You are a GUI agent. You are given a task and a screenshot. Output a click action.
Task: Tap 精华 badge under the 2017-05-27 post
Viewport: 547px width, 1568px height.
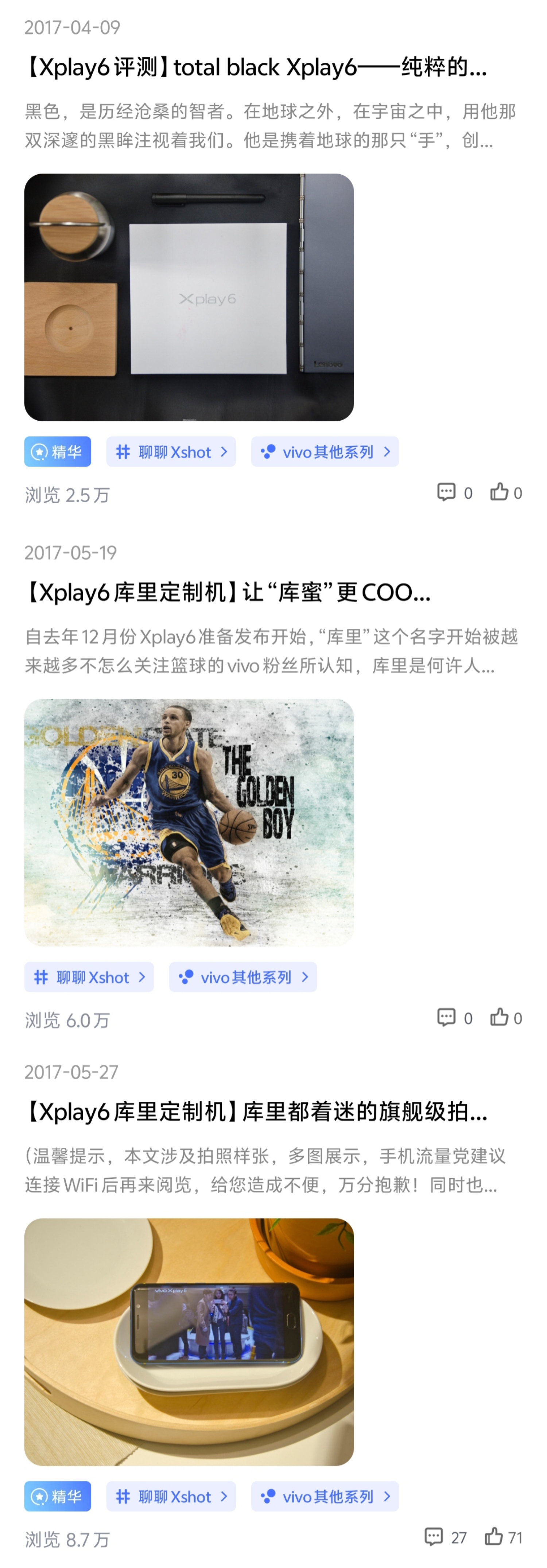pyautogui.click(x=57, y=1496)
